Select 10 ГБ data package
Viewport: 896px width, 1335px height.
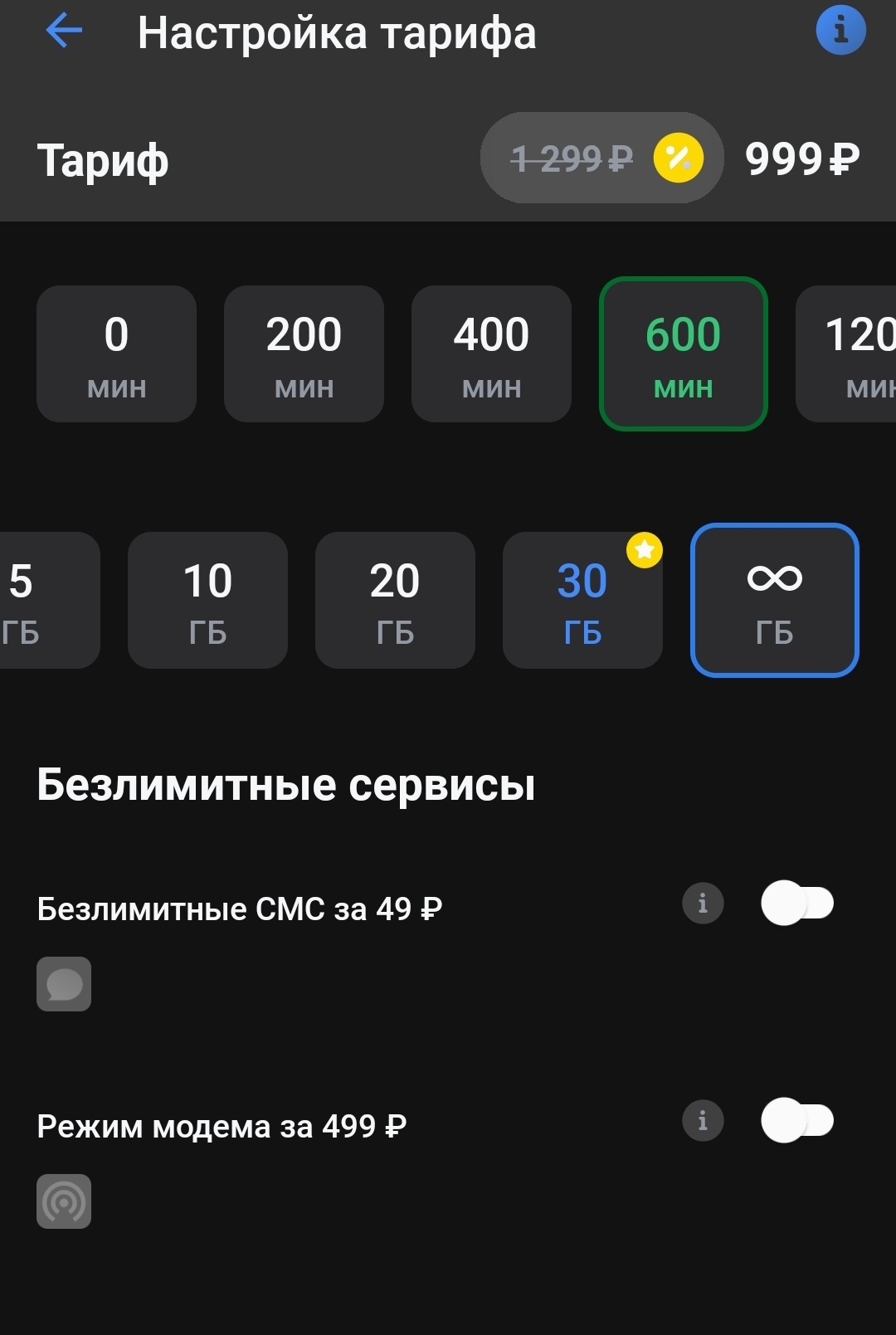207,600
